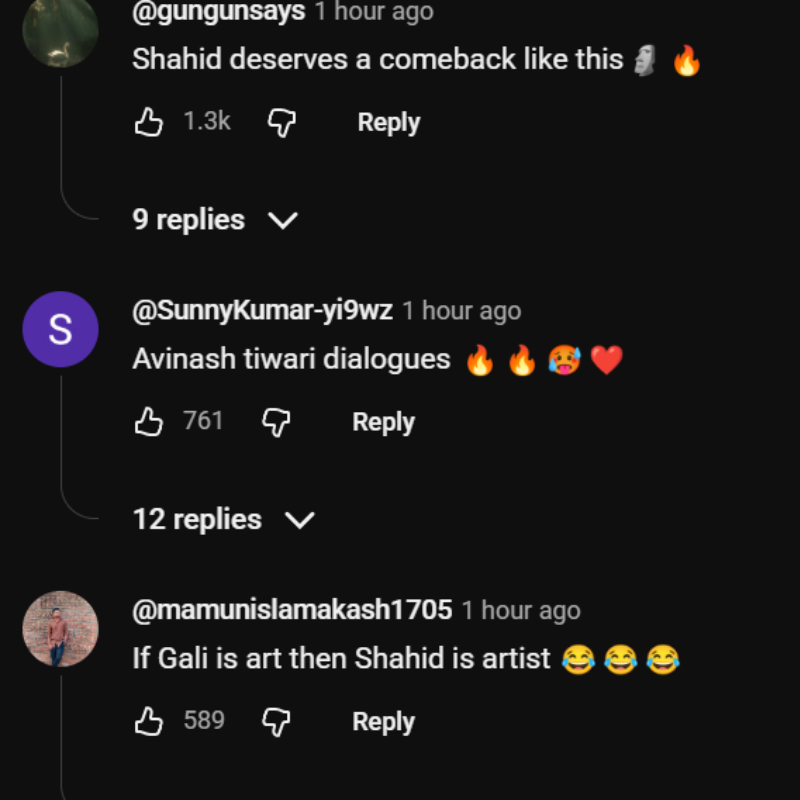Reply to @mamunislamakash1705's comment
The image size is (800, 800).
click(x=383, y=721)
